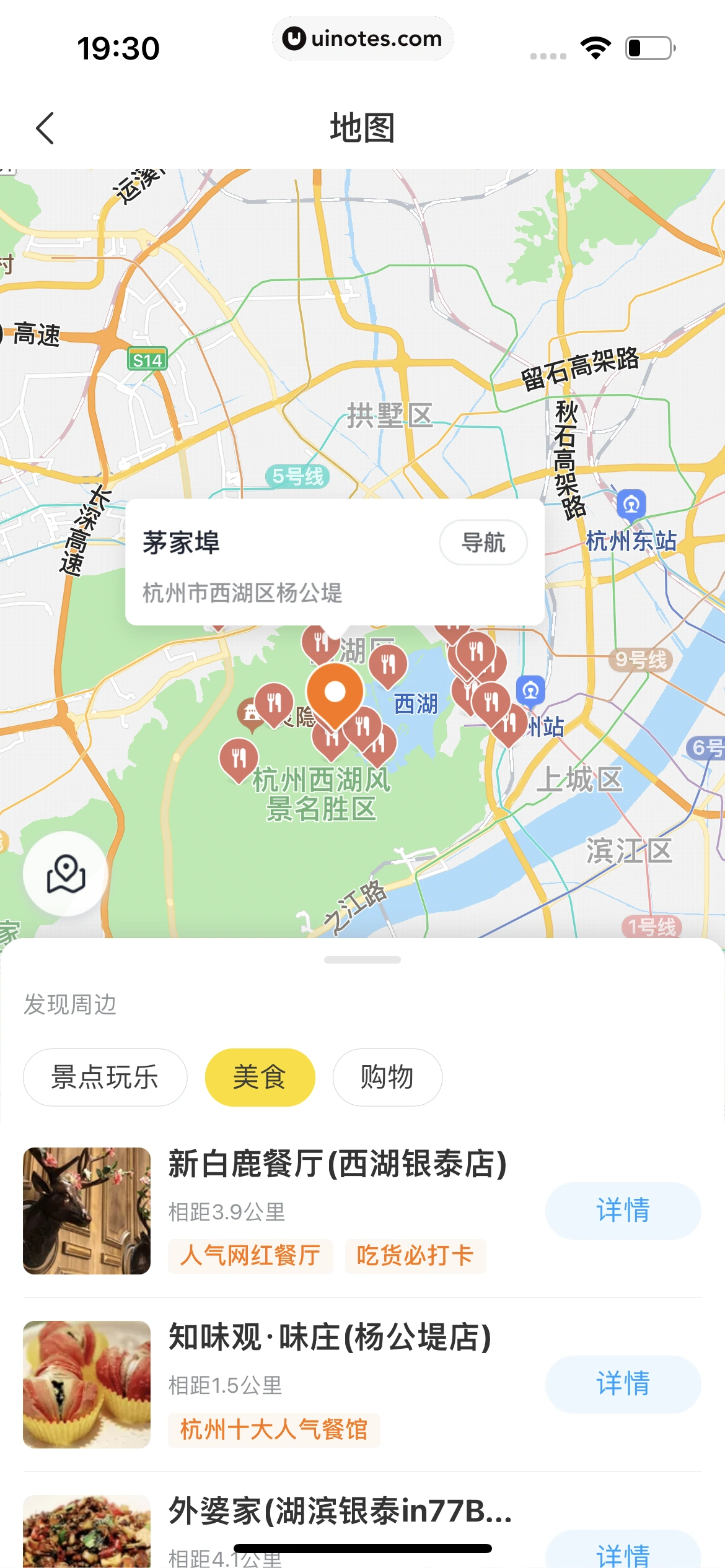
Task: Switch to the 景点玩乐 filter
Action: click(105, 1077)
